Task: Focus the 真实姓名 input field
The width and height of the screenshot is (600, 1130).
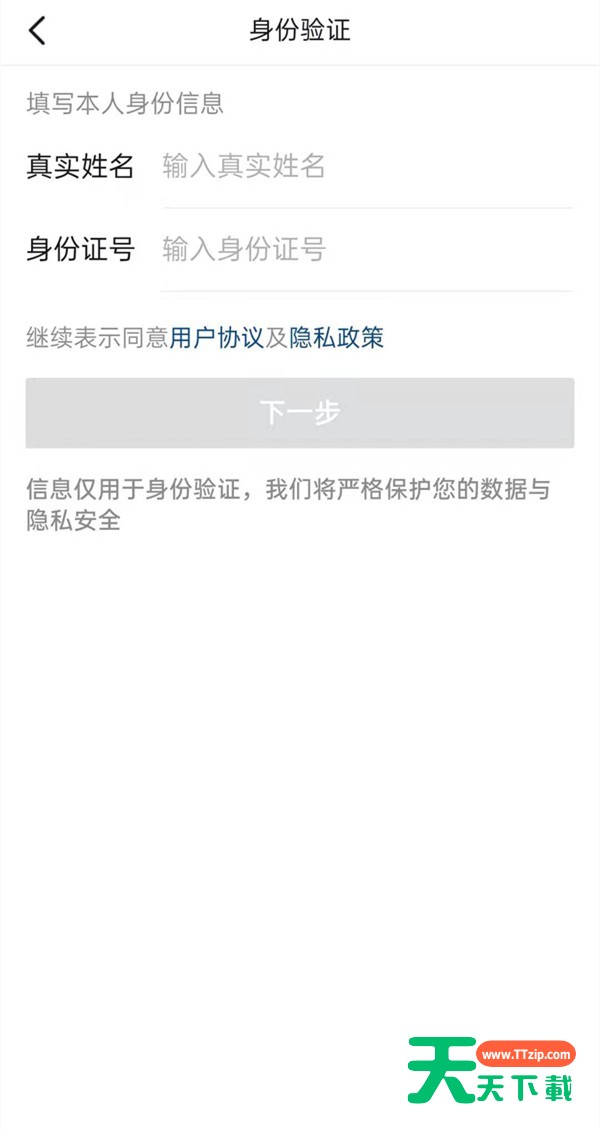Action: tap(366, 167)
